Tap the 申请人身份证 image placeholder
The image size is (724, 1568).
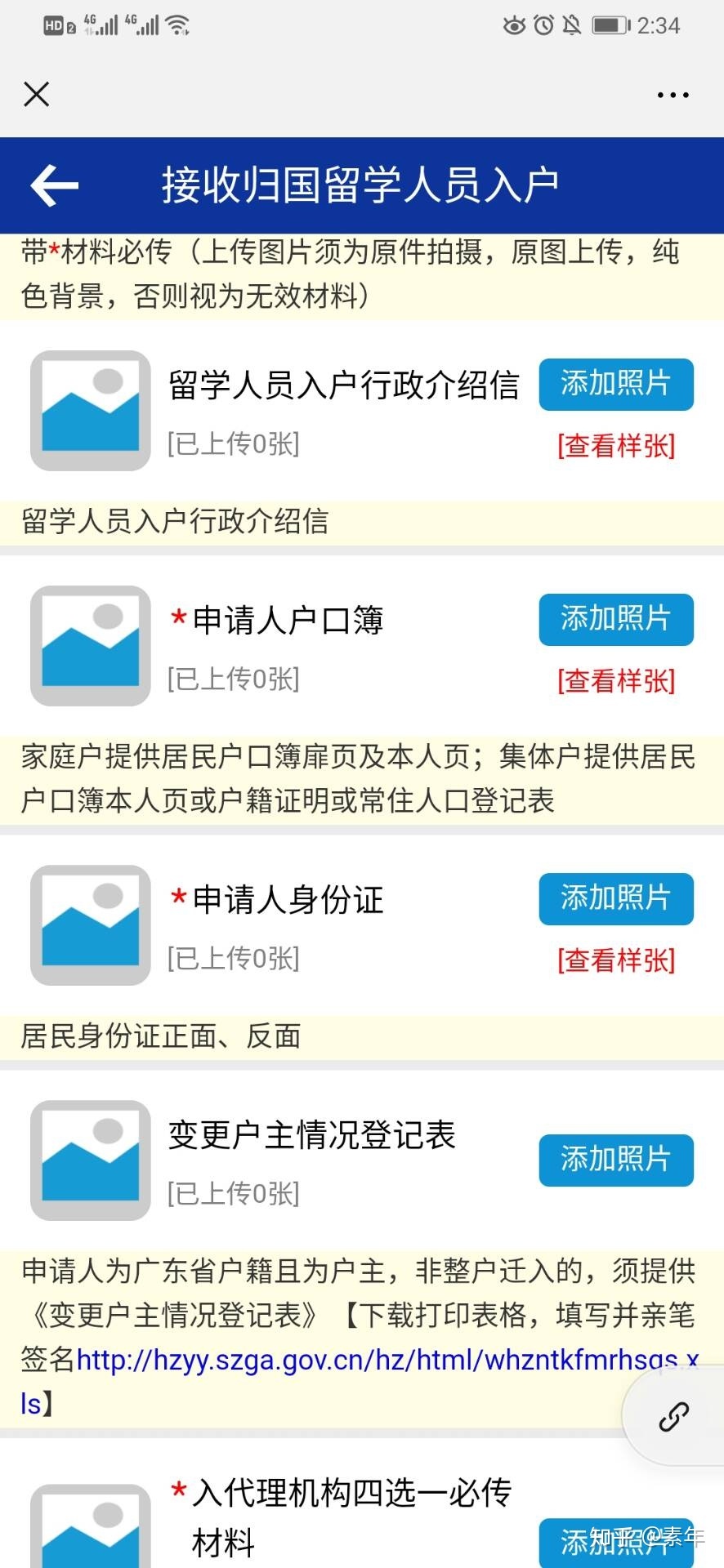pyautogui.click(x=90, y=925)
